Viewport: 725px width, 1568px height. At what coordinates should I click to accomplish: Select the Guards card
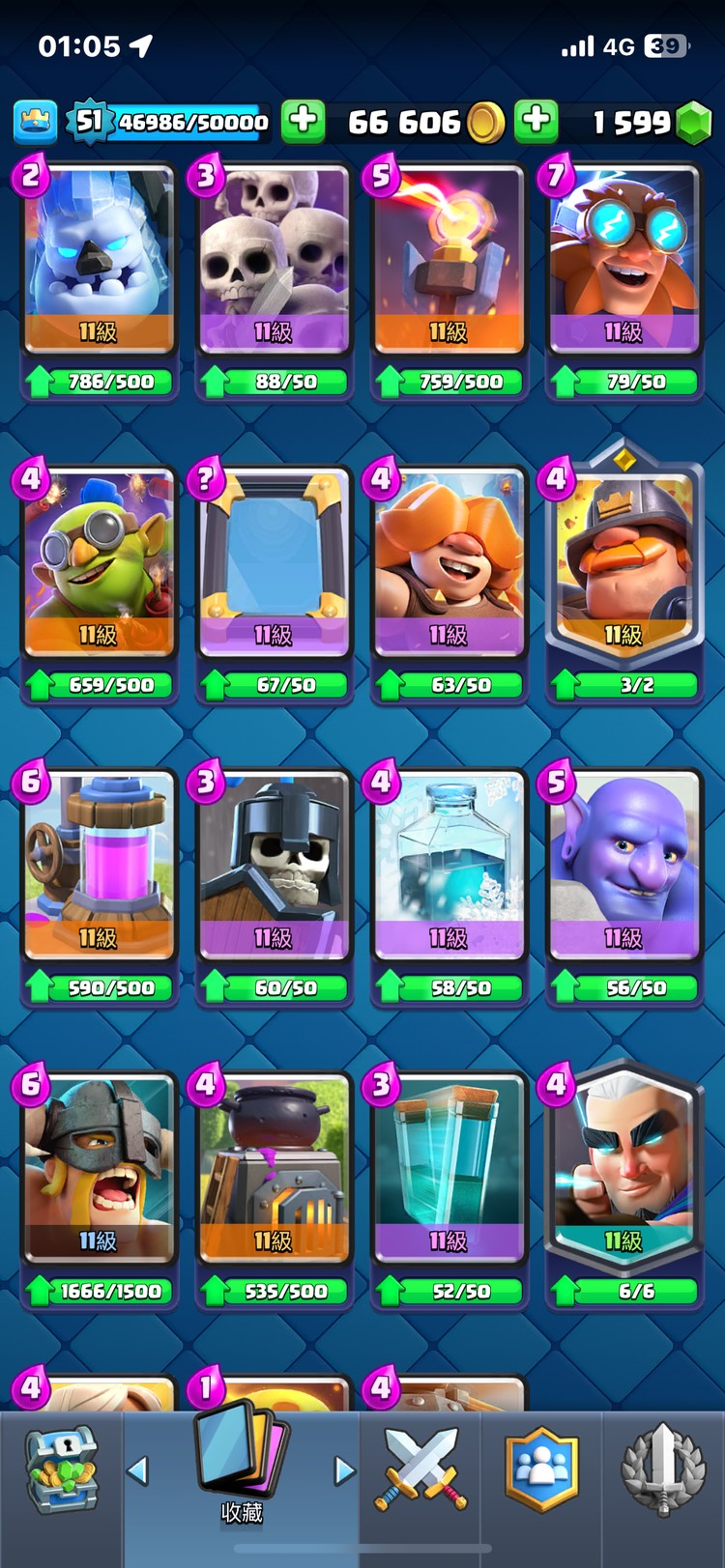pos(274,867)
